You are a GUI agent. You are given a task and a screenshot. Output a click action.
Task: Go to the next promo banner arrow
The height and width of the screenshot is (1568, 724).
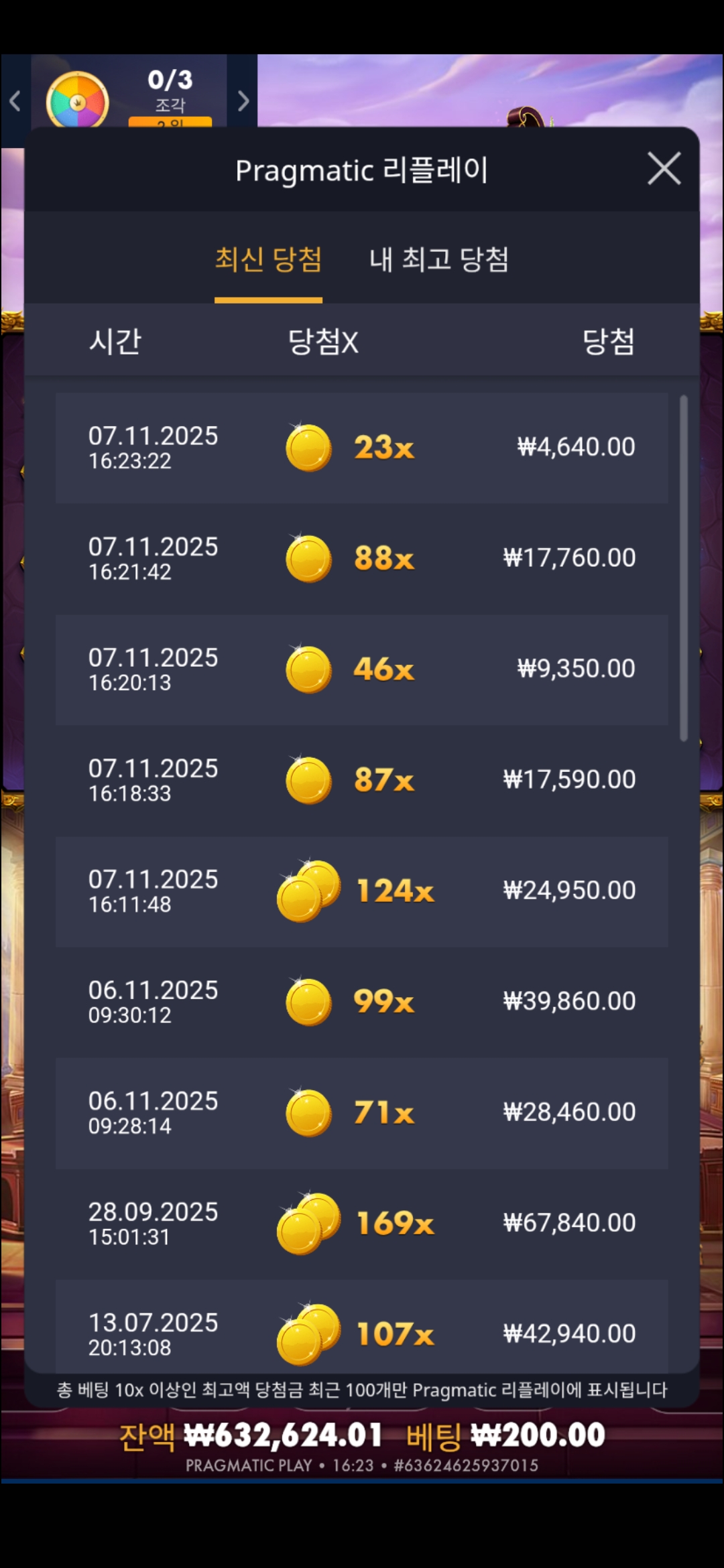coord(243,101)
